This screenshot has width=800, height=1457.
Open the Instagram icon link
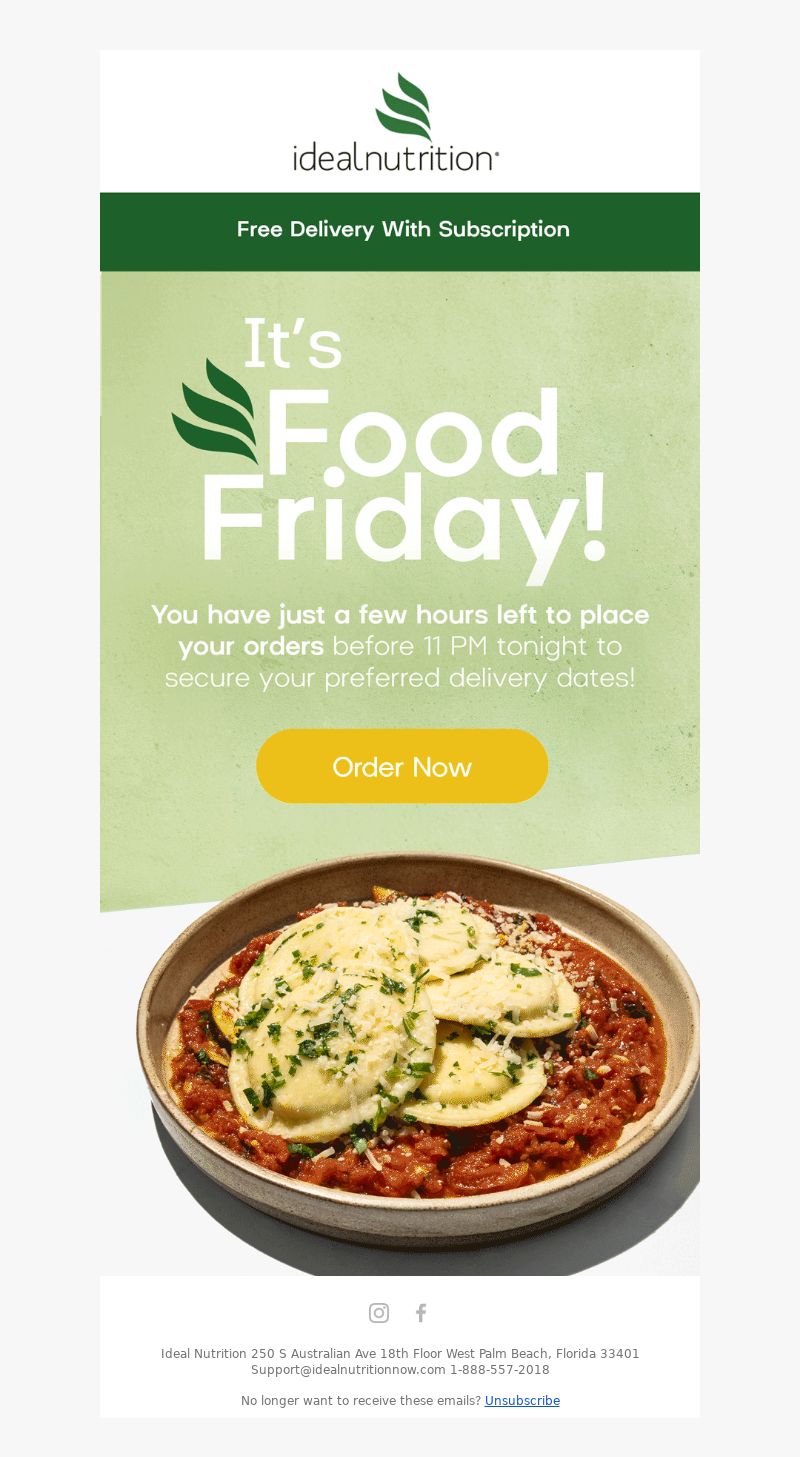(379, 1313)
